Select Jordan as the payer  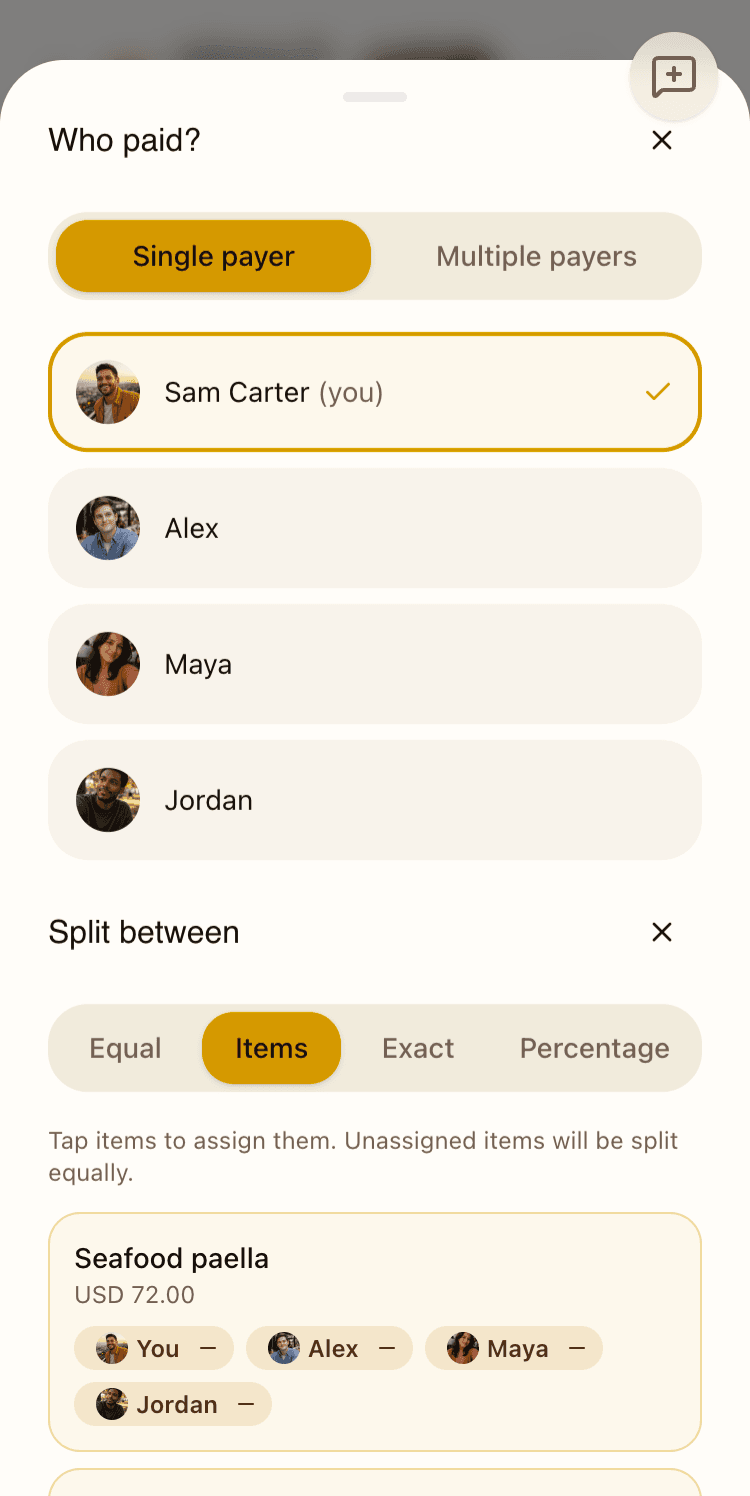click(375, 800)
